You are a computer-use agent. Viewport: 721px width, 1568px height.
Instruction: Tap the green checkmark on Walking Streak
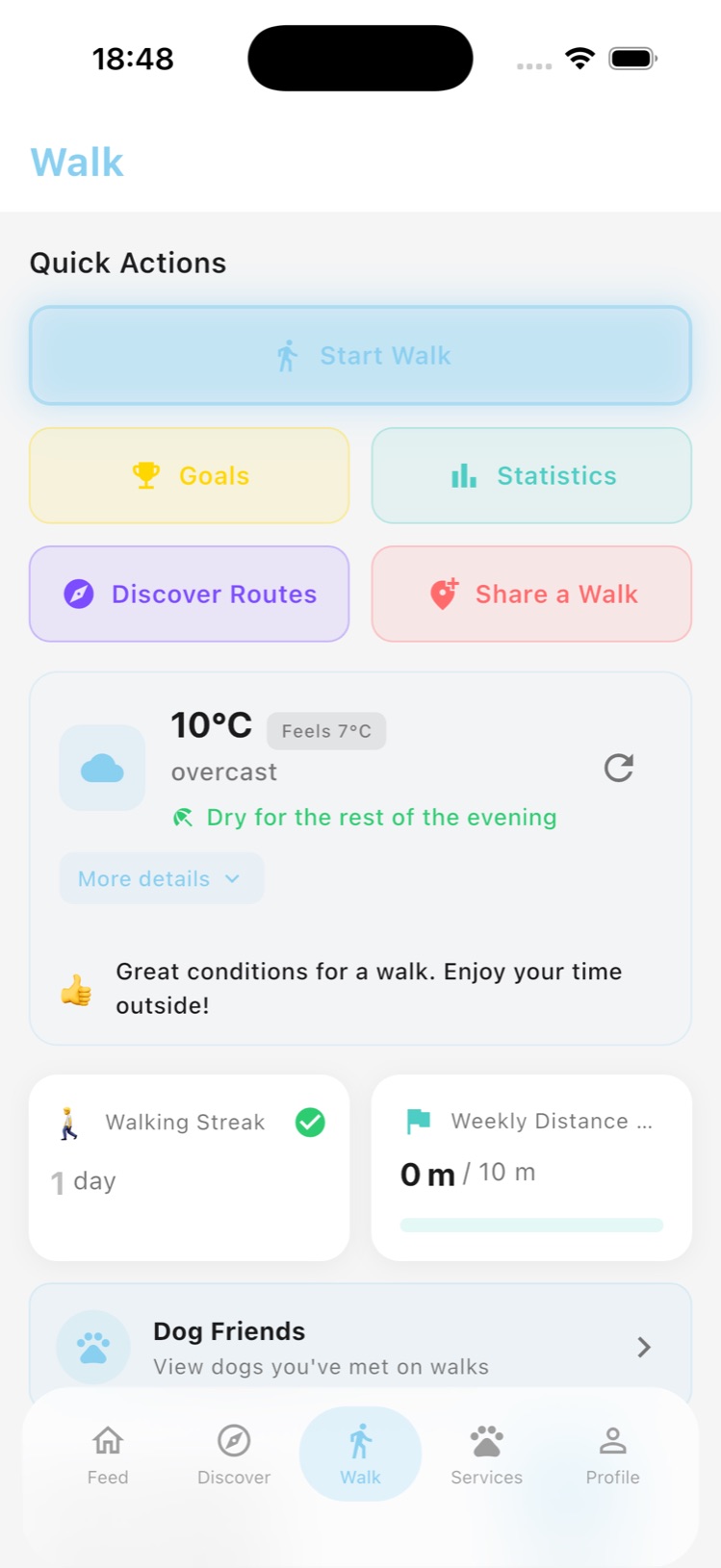click(310, 1122)
